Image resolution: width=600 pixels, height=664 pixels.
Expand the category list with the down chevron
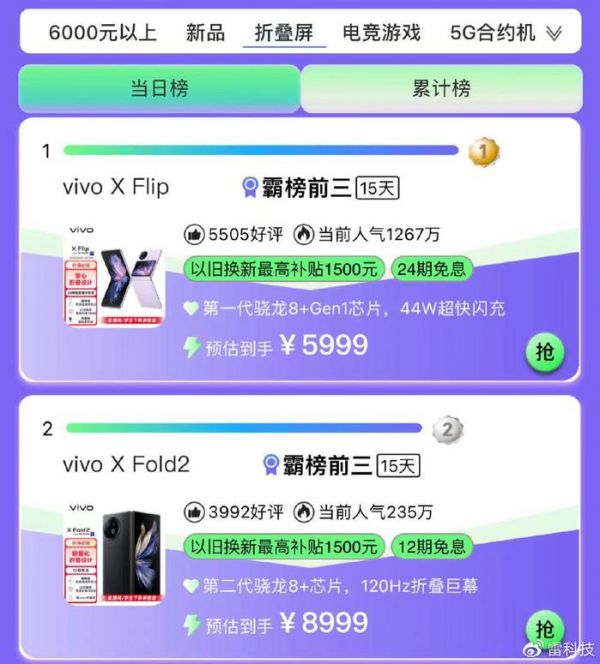[x=554, y=34]
